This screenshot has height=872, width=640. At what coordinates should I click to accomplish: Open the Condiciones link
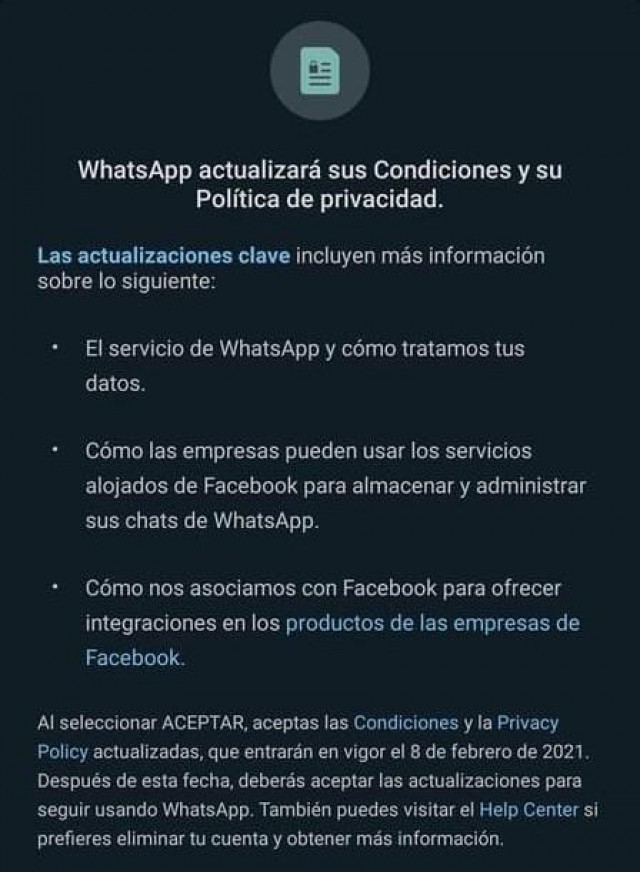(x=406, y=723)
